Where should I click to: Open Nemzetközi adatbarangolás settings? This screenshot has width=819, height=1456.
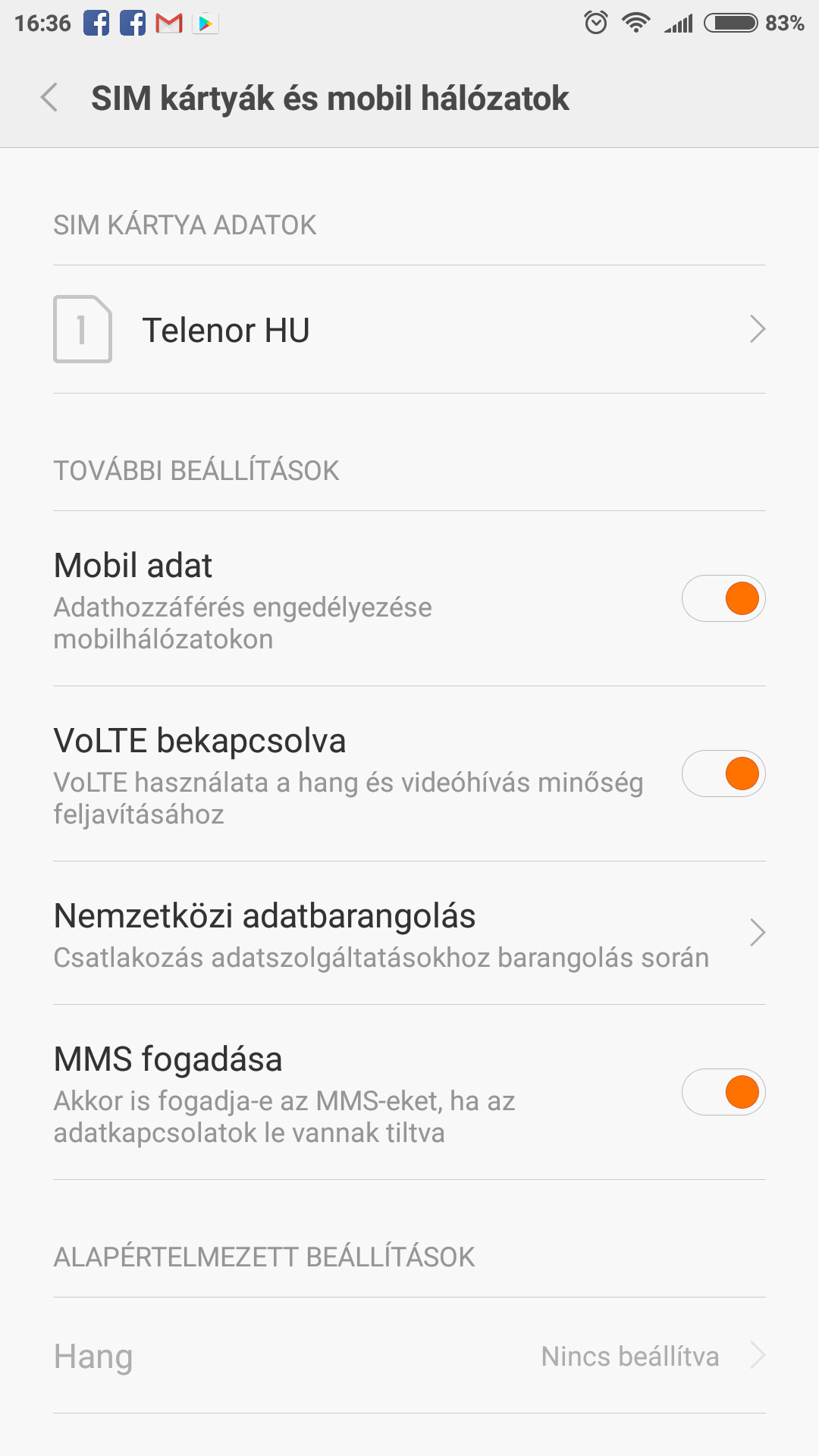pos(409,934)
